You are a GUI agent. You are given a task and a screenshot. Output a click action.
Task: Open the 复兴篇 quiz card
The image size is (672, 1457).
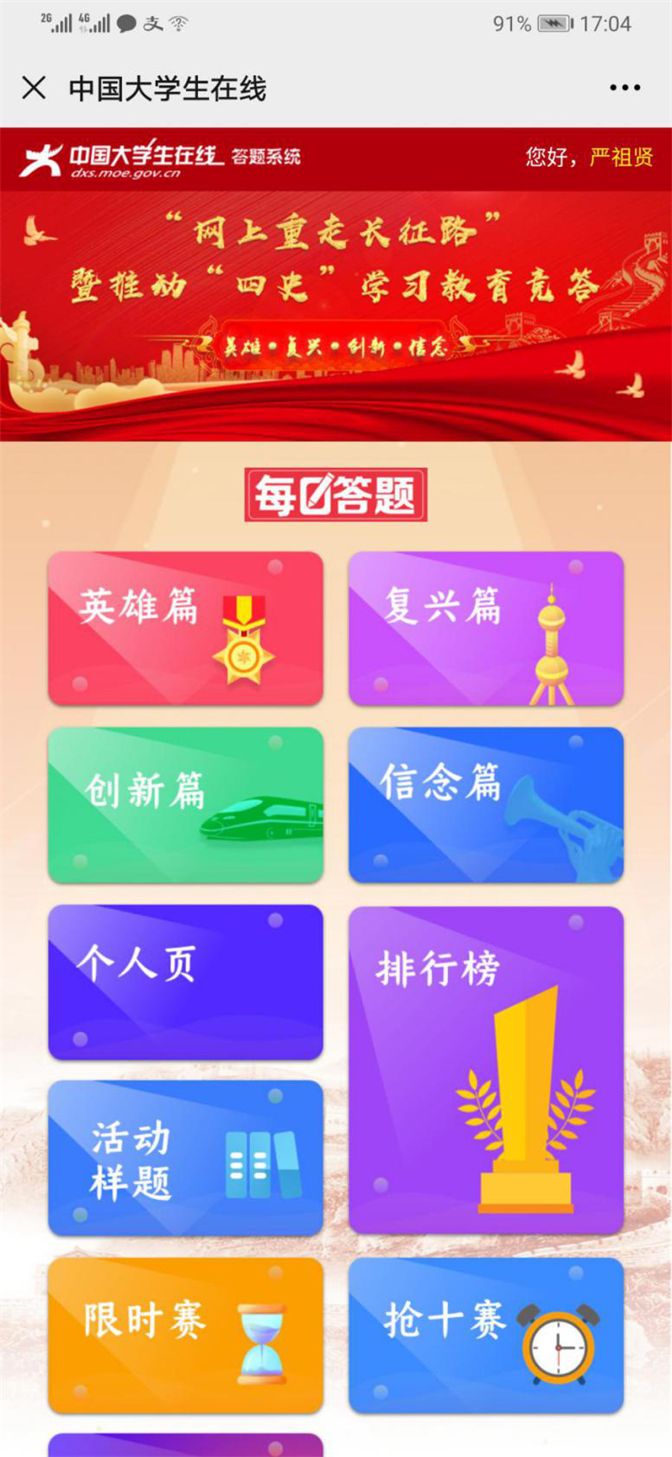coord(486,628)
